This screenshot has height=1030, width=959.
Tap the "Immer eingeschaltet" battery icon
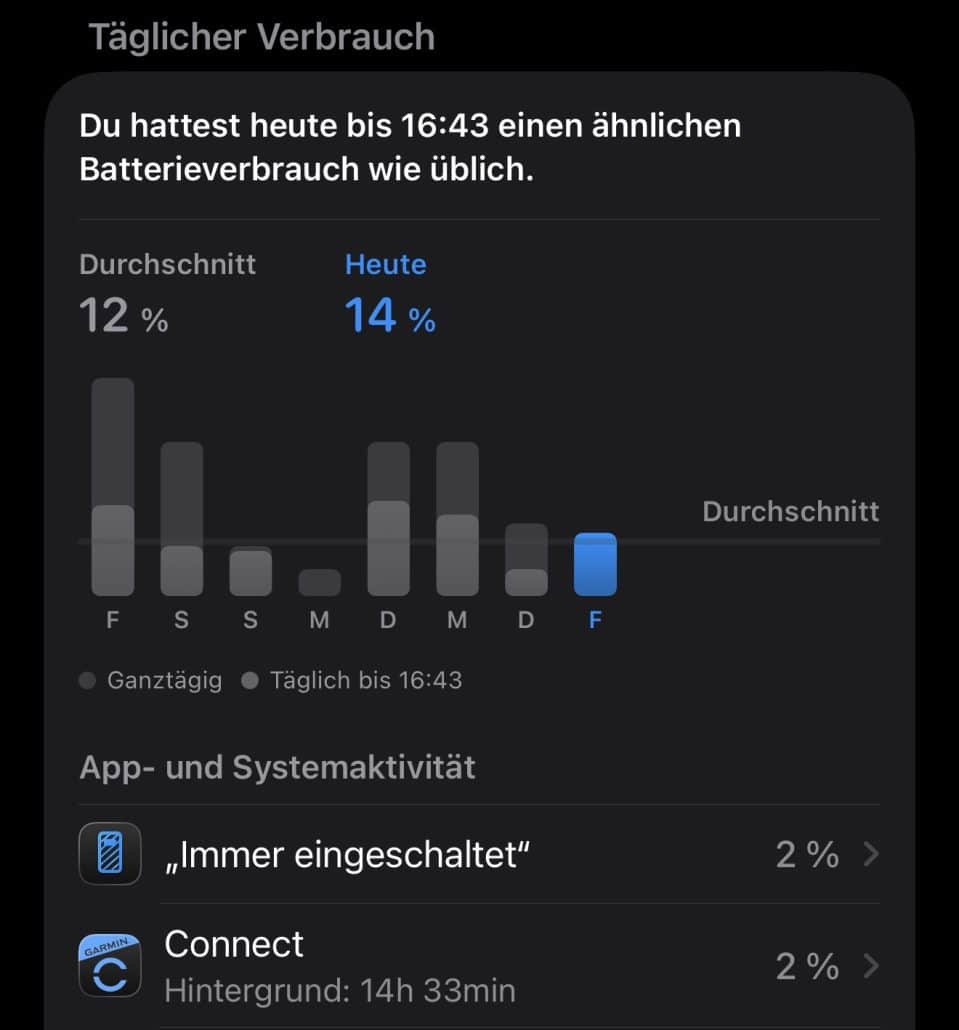tap(109, 855)
